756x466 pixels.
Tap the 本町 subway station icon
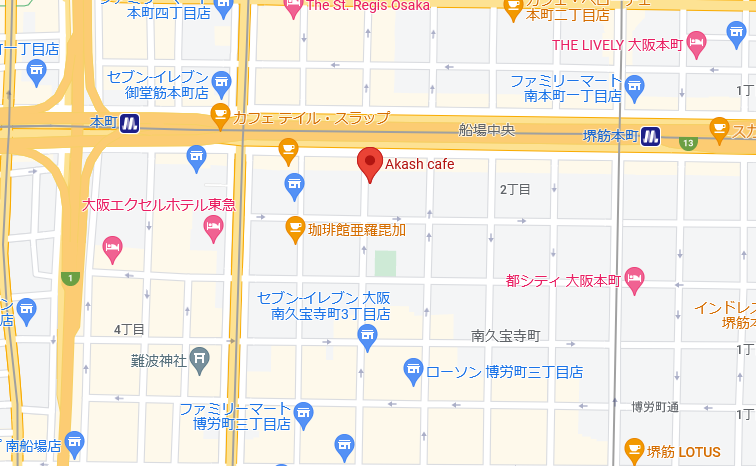131,125
